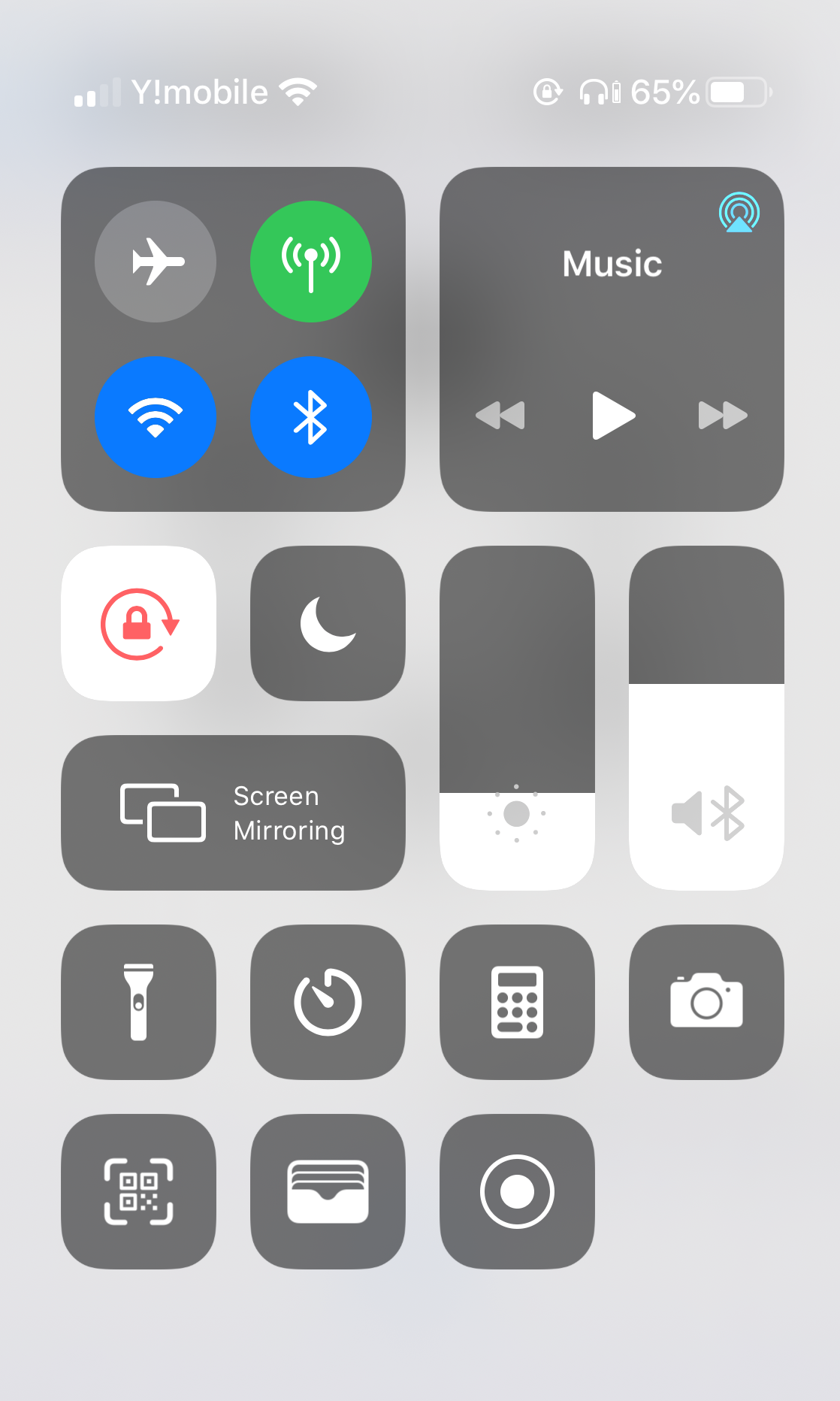Tap the brightness slider
The height and width of the screenshot is (1401, 840).
coord(518,719)
